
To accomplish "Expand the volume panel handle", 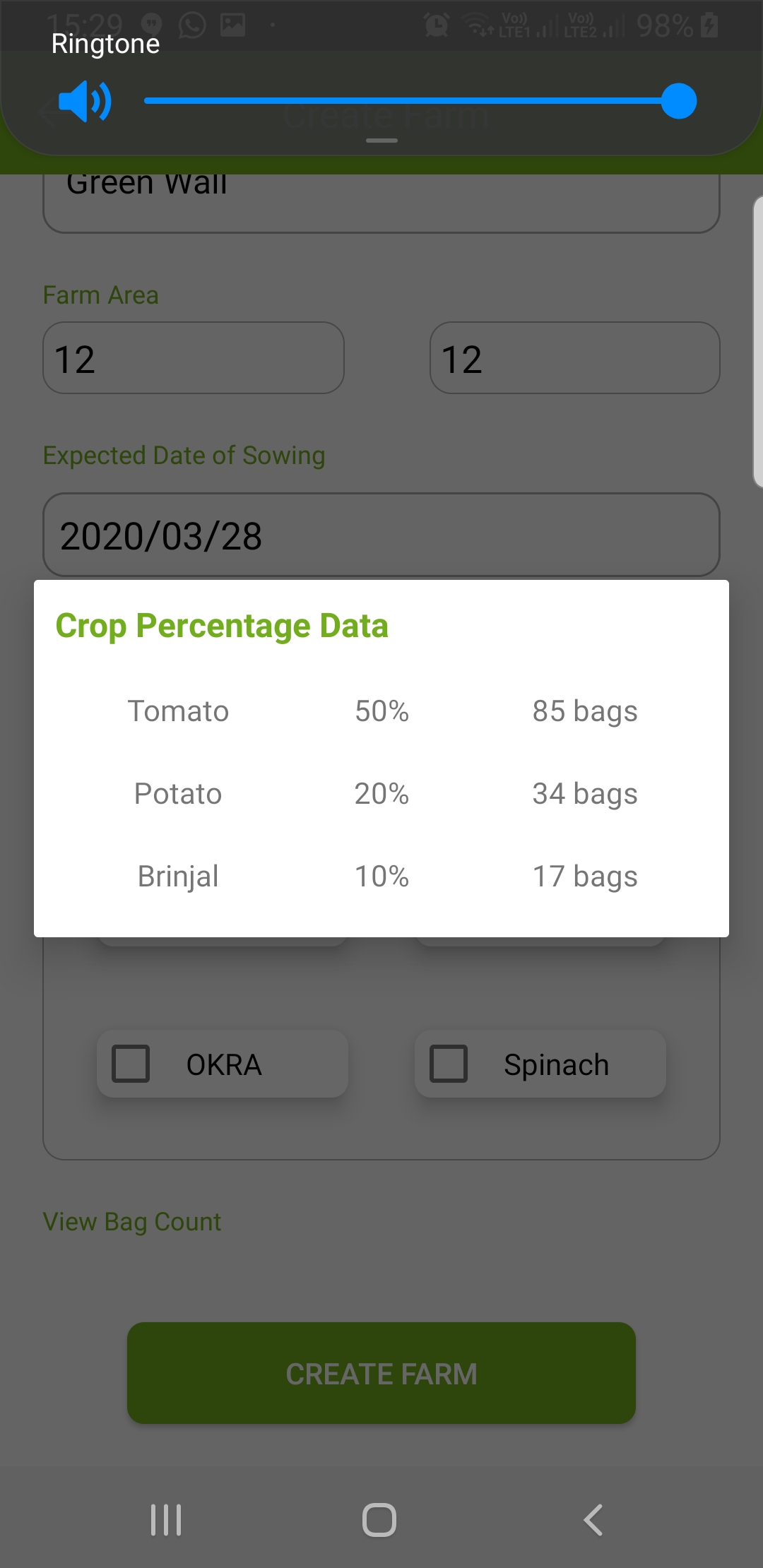I will [381, 141].
